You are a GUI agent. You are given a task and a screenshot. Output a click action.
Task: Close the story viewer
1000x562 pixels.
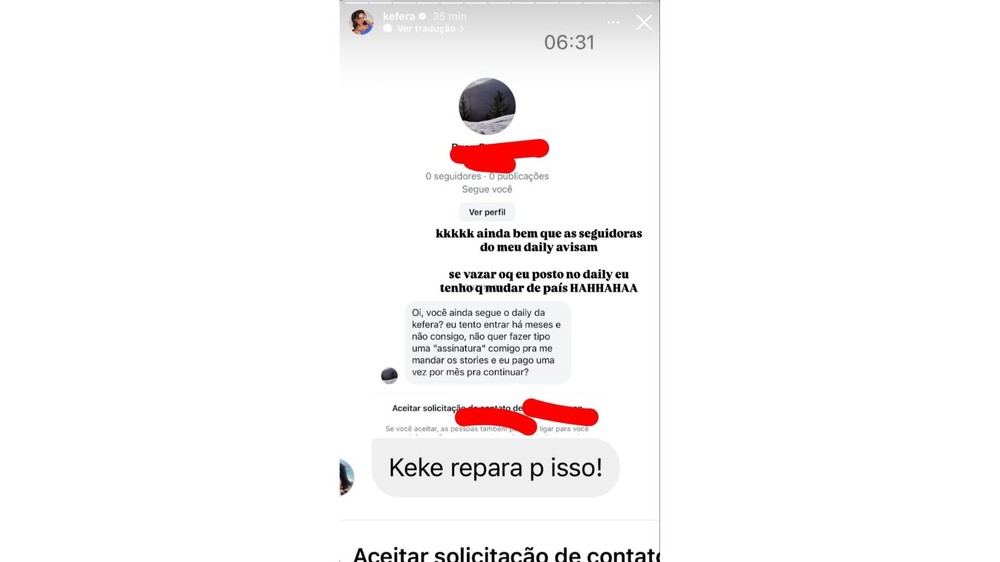pyautogui.click(x=644, y=22)
